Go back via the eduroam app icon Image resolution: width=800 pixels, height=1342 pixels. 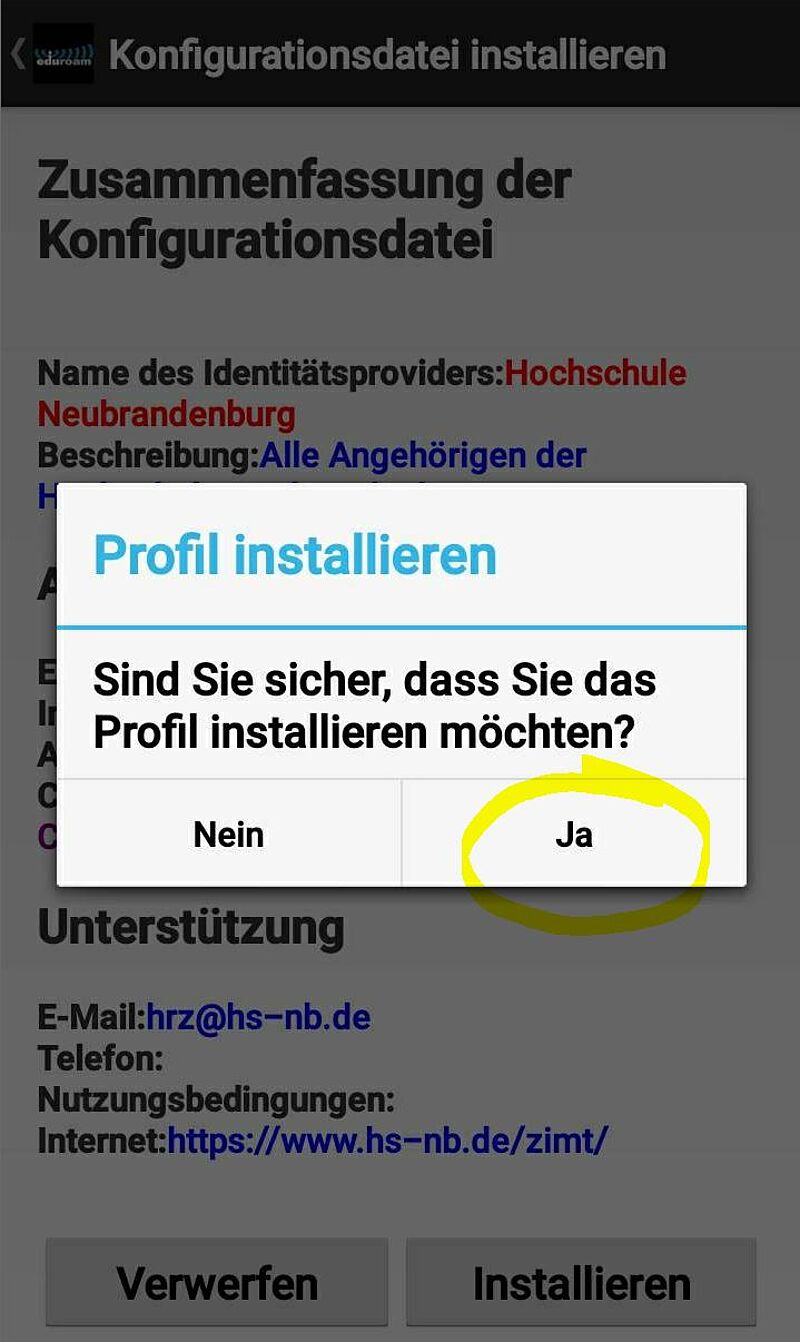[x=62, y=53]
